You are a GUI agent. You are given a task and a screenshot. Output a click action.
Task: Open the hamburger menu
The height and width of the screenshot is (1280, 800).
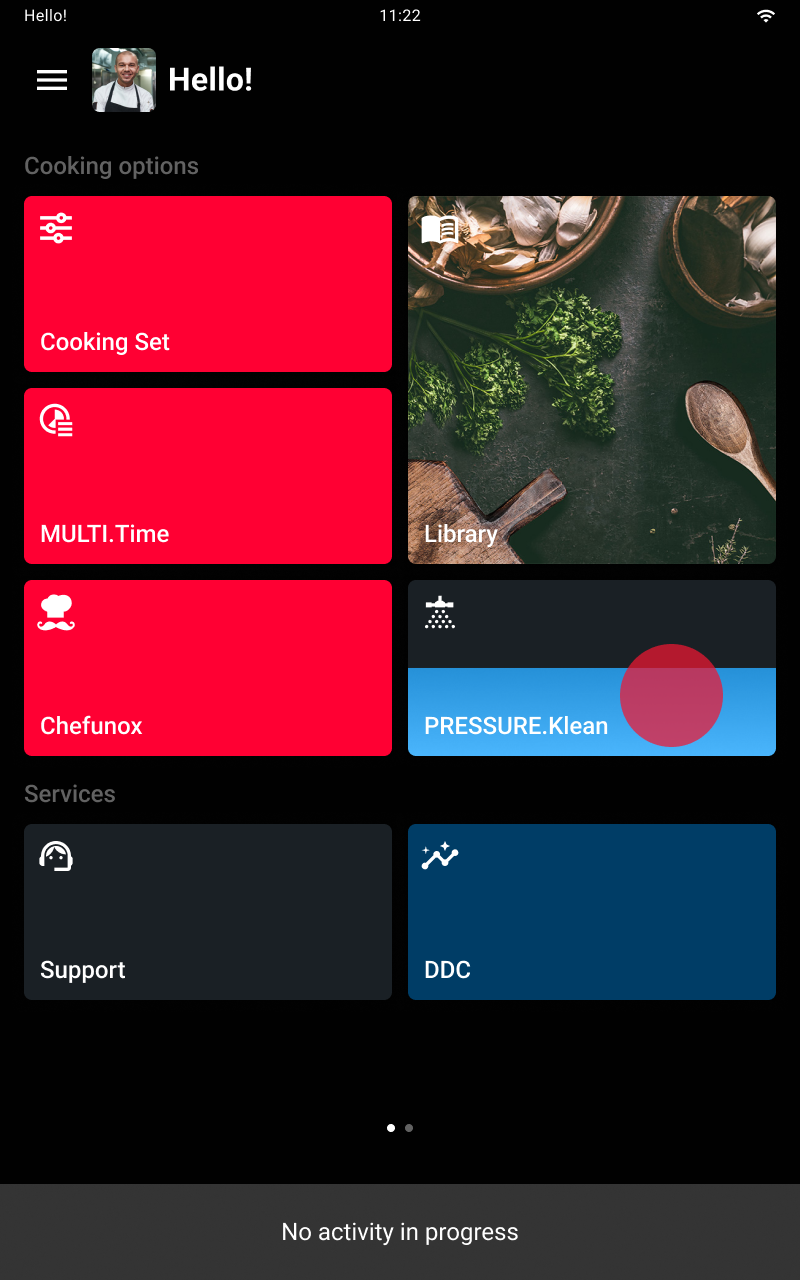[52, 80]
